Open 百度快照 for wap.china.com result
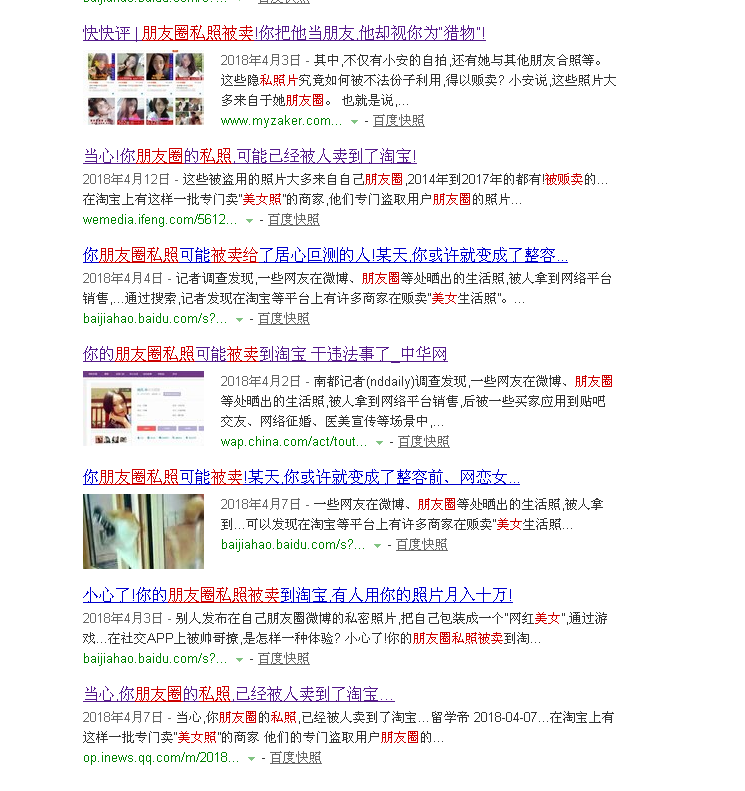The image size is (745, 791). tap(423, 441)
